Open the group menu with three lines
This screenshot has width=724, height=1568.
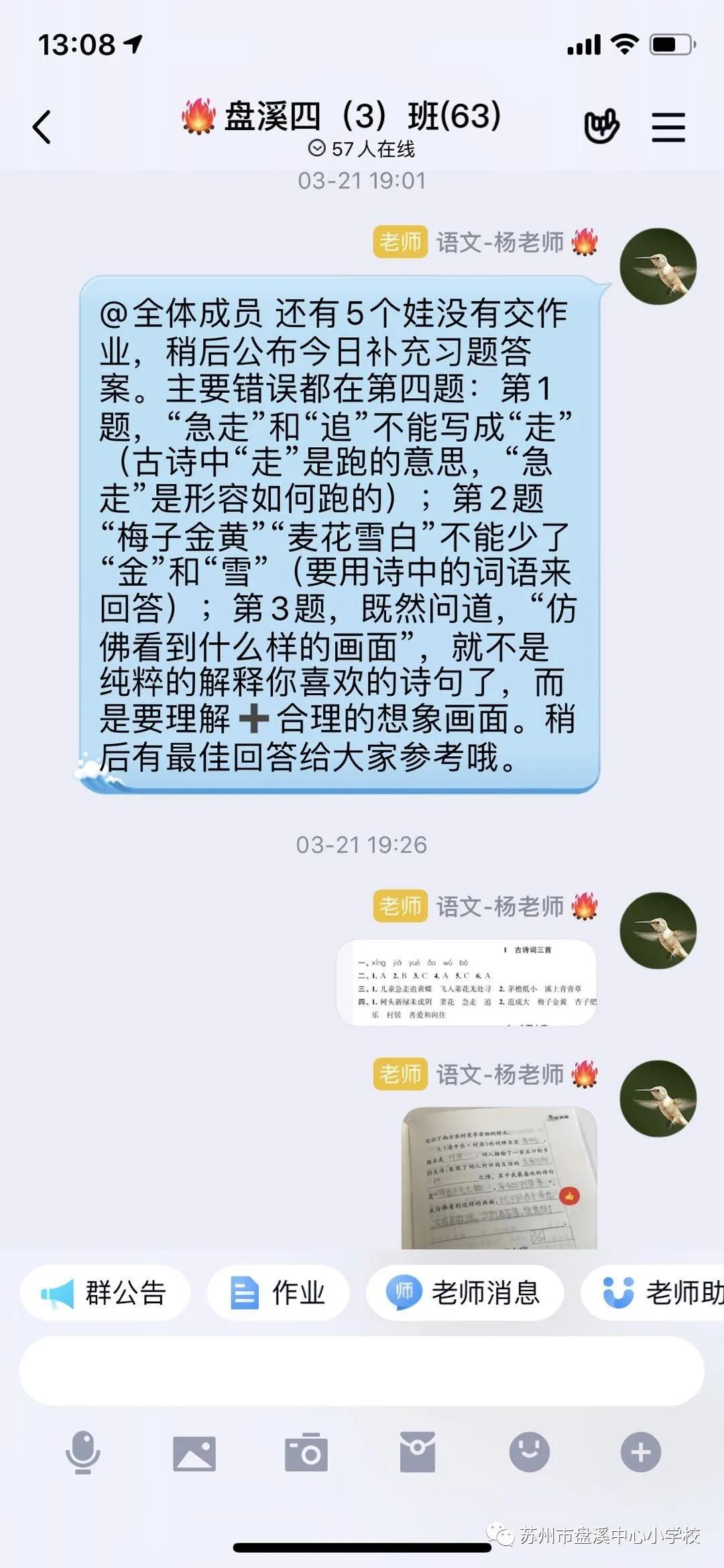668,127
